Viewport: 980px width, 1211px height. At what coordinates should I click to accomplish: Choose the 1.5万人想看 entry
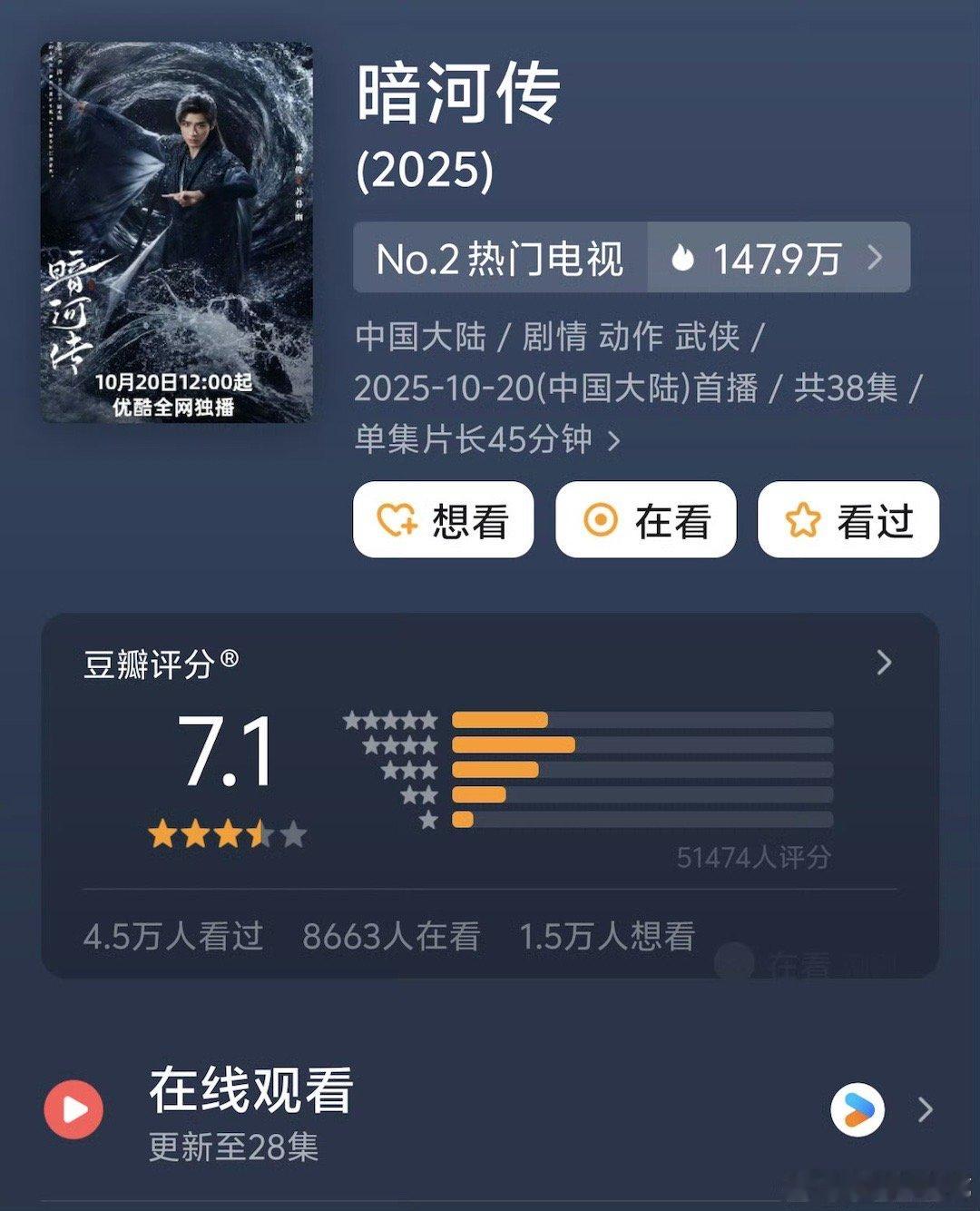point(610,936)
